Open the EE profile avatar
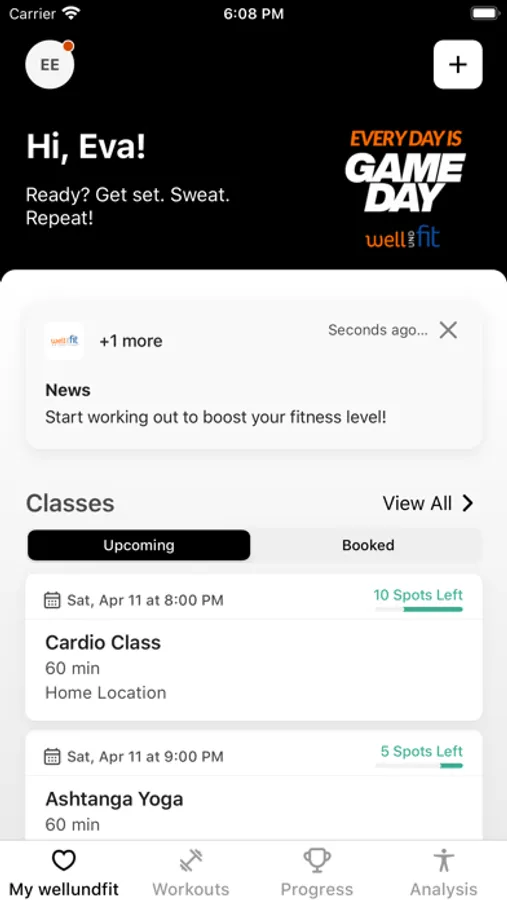This screenshot has height=900, width=507. click(50, 64)
